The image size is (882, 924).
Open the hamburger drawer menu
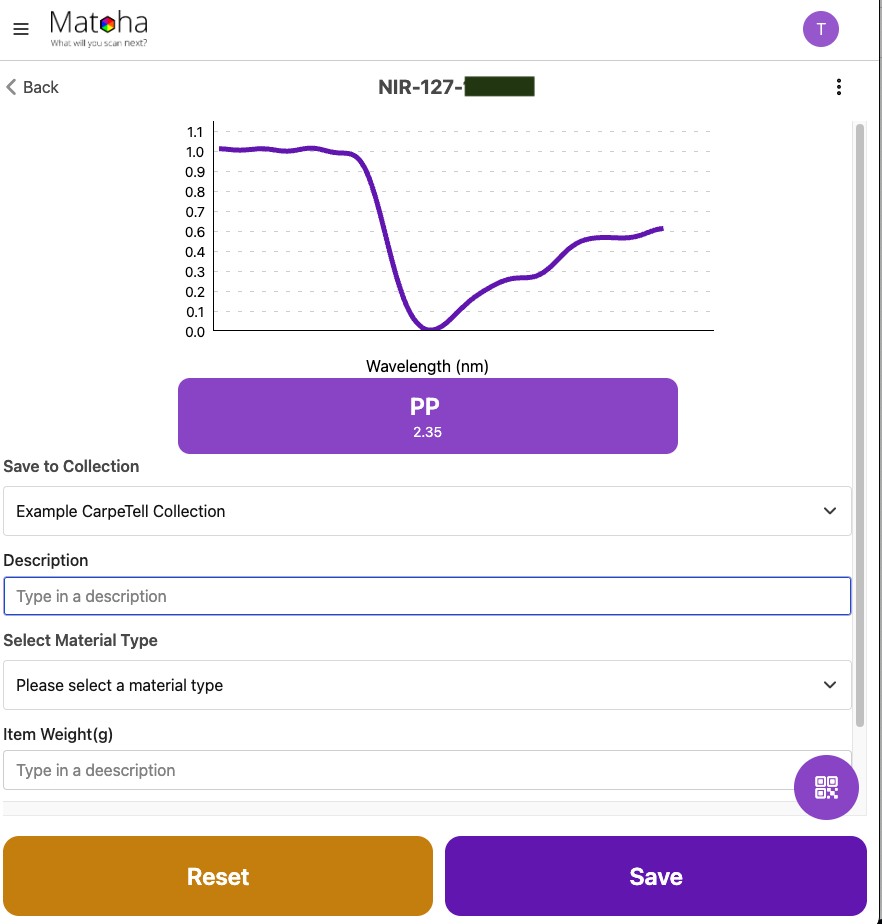pos(21,29)
